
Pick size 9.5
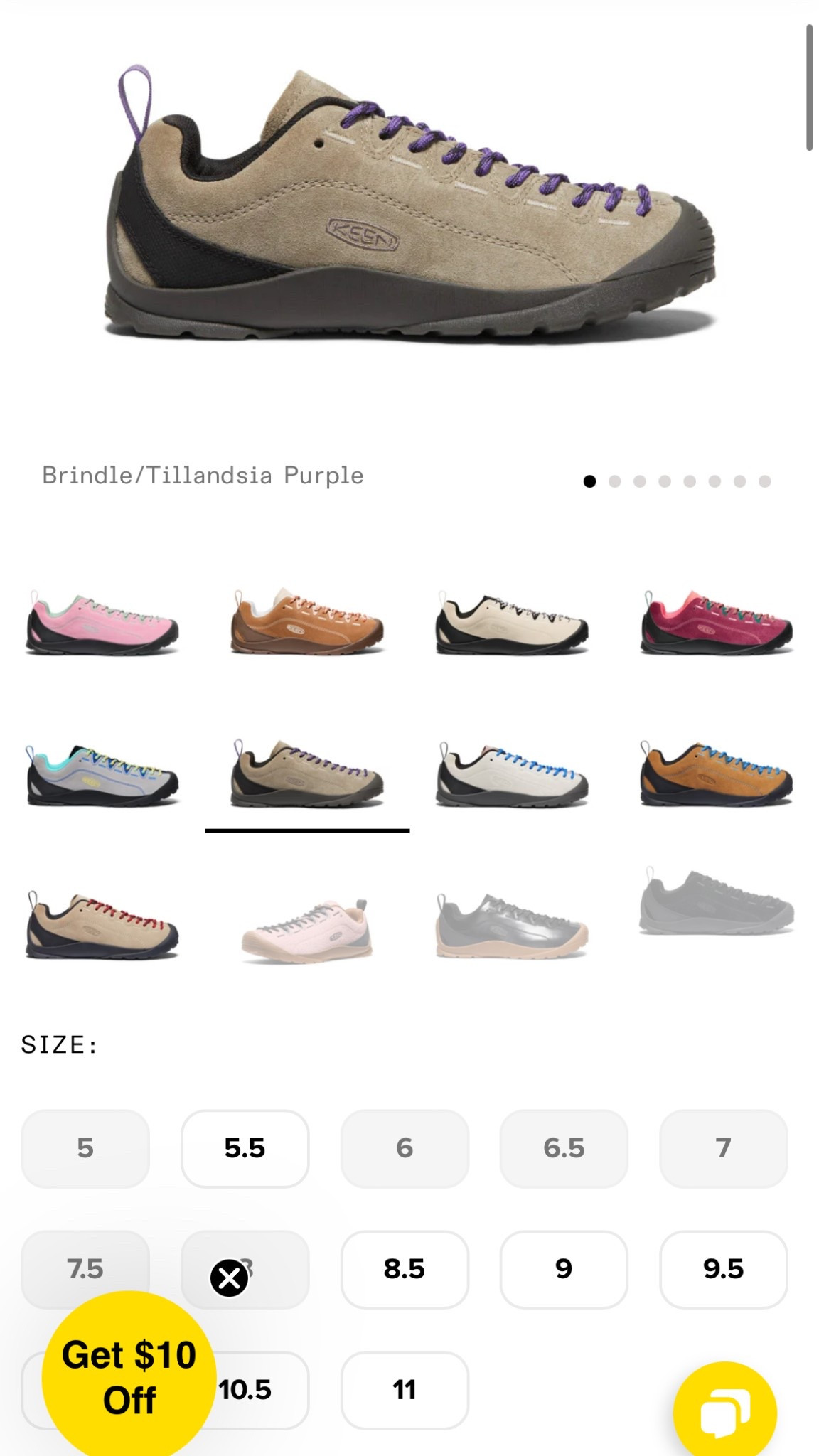(723, 1269)
